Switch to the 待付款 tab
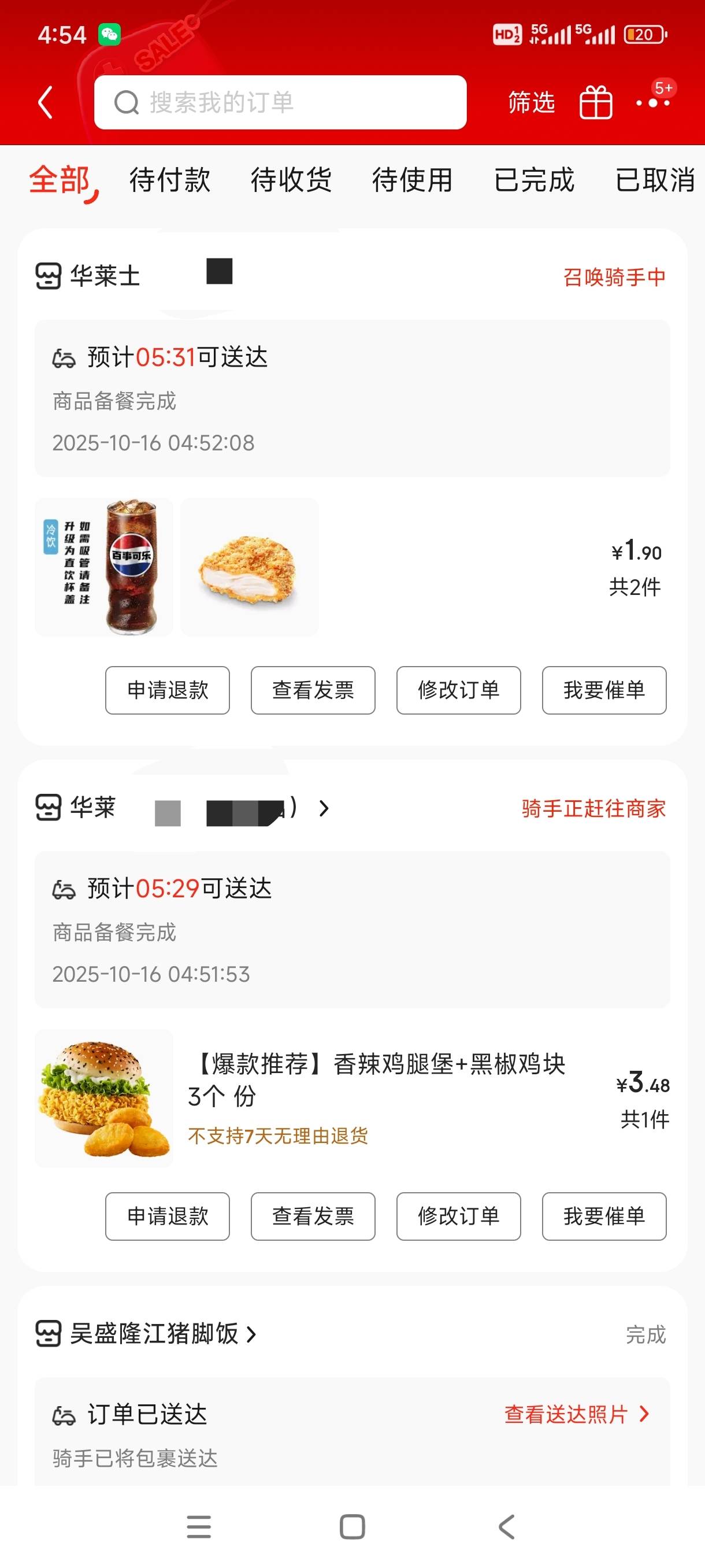This screenshot has width=705, height=1568. [x=170, y=180]
